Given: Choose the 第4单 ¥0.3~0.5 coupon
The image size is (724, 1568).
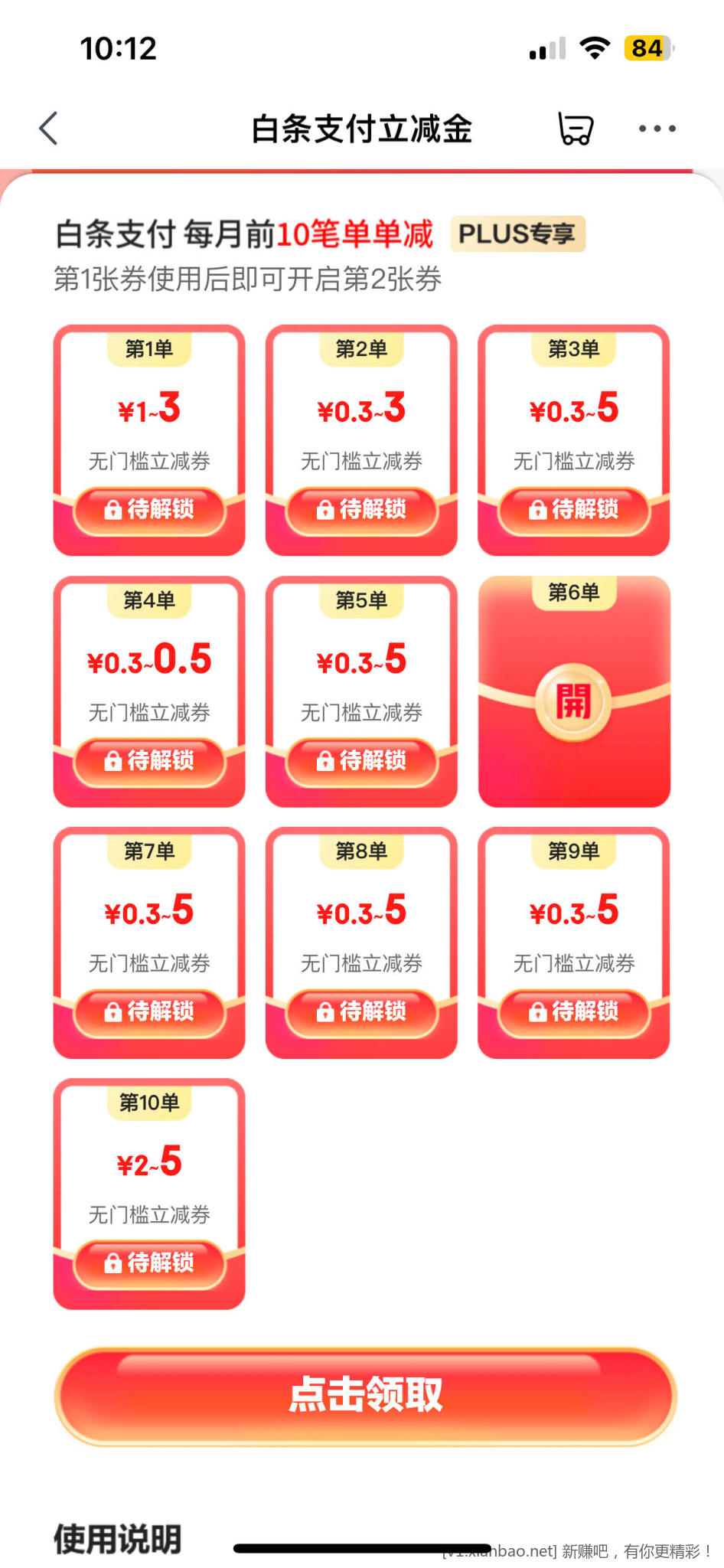Looking at the screenshot, I should pos(149,691).
